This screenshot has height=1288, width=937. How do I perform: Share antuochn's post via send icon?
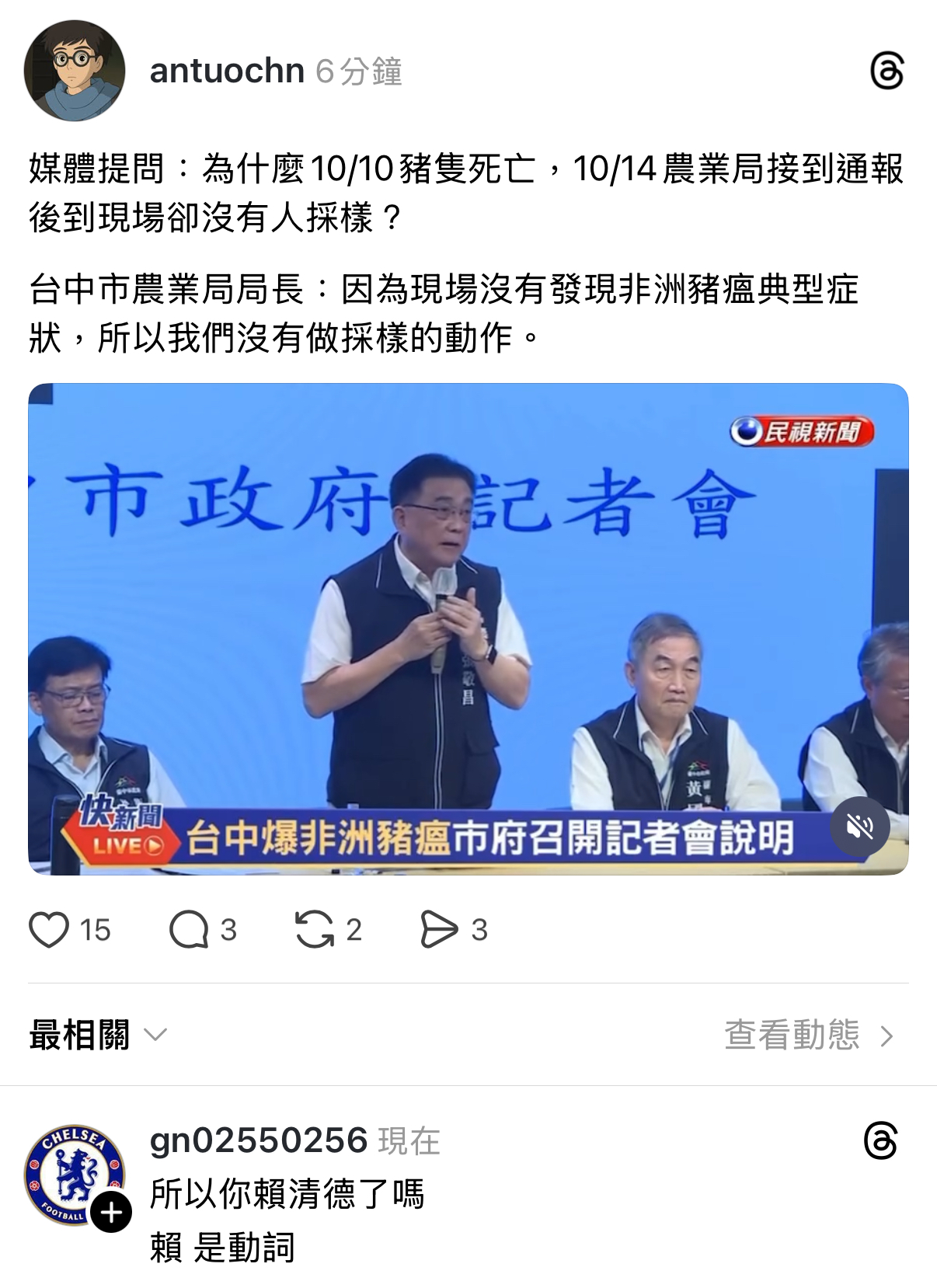click(439, 929)
